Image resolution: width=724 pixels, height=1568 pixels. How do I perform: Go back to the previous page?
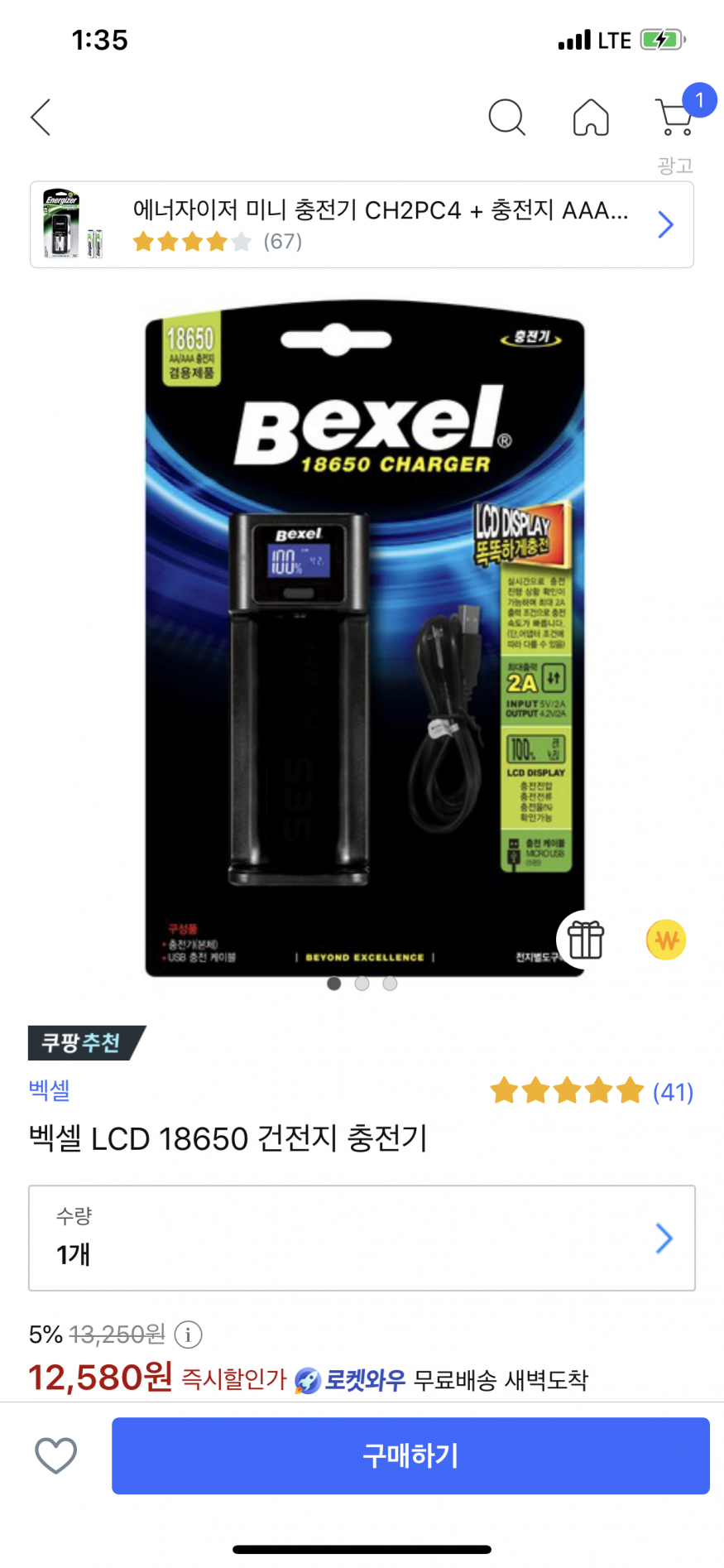point(41,118)
